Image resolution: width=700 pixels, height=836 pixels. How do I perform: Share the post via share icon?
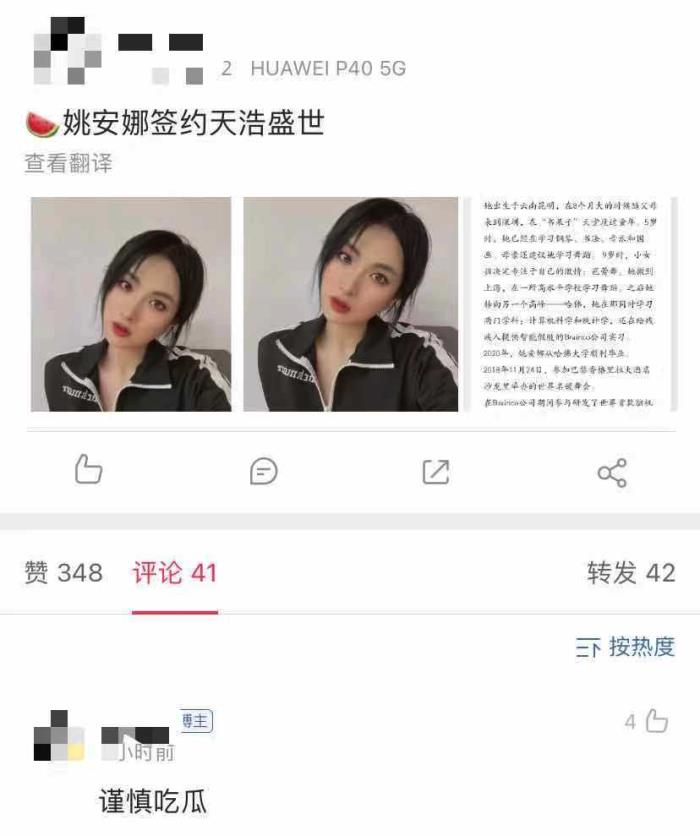click(x=611, y=472)
